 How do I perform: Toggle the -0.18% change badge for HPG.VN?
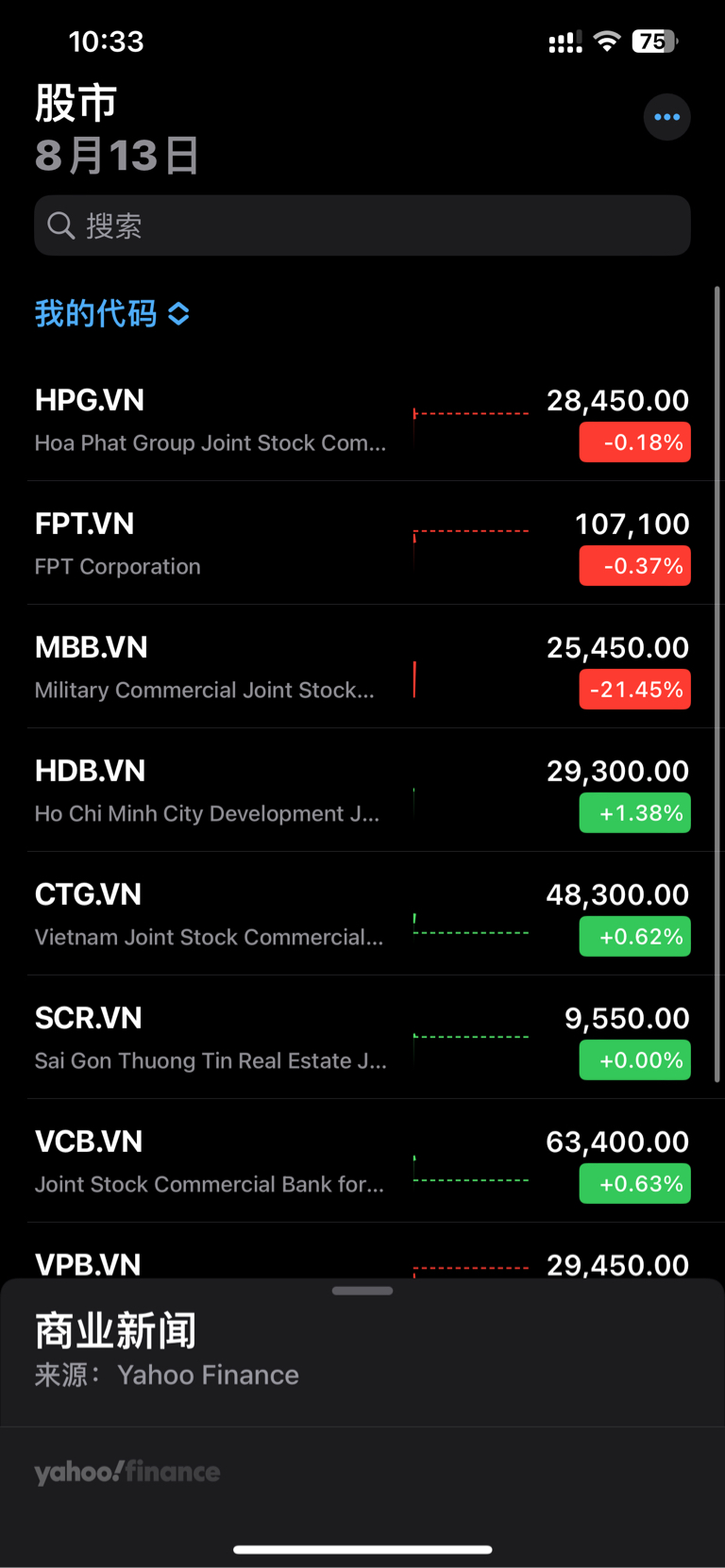(634, 442)
